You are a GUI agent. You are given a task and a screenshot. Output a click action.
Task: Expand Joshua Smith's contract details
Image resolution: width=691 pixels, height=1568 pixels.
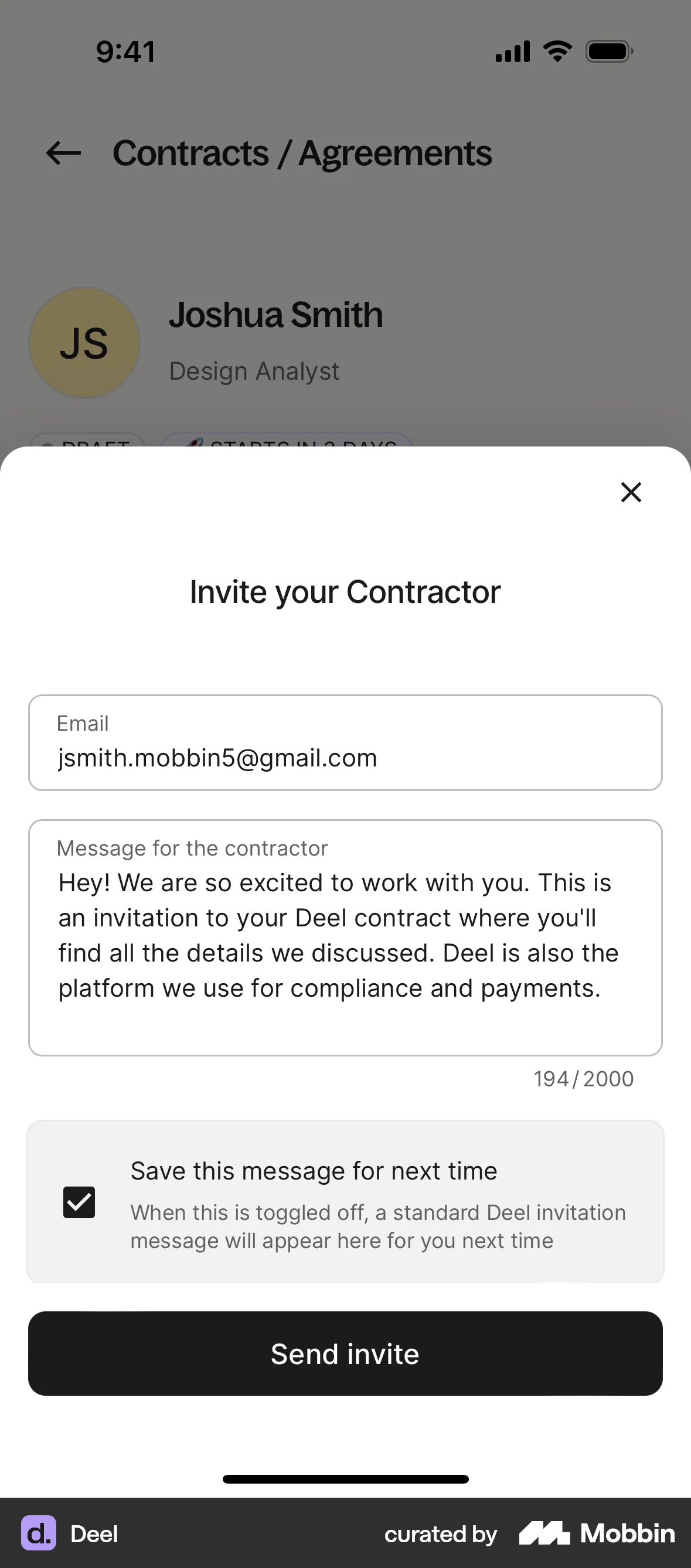coord(276,315)
